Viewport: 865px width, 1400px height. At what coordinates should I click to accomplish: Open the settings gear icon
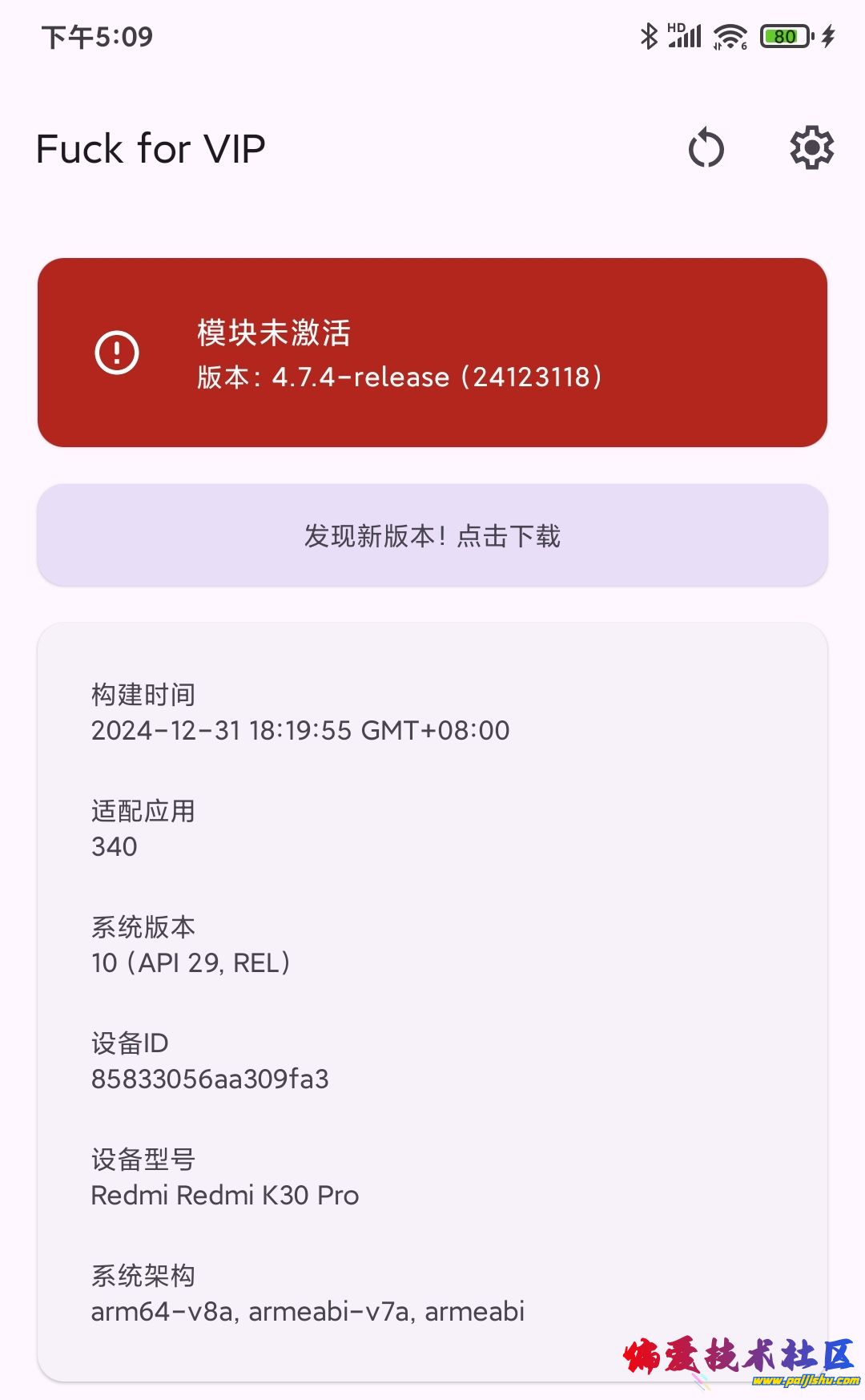(811, 147)
